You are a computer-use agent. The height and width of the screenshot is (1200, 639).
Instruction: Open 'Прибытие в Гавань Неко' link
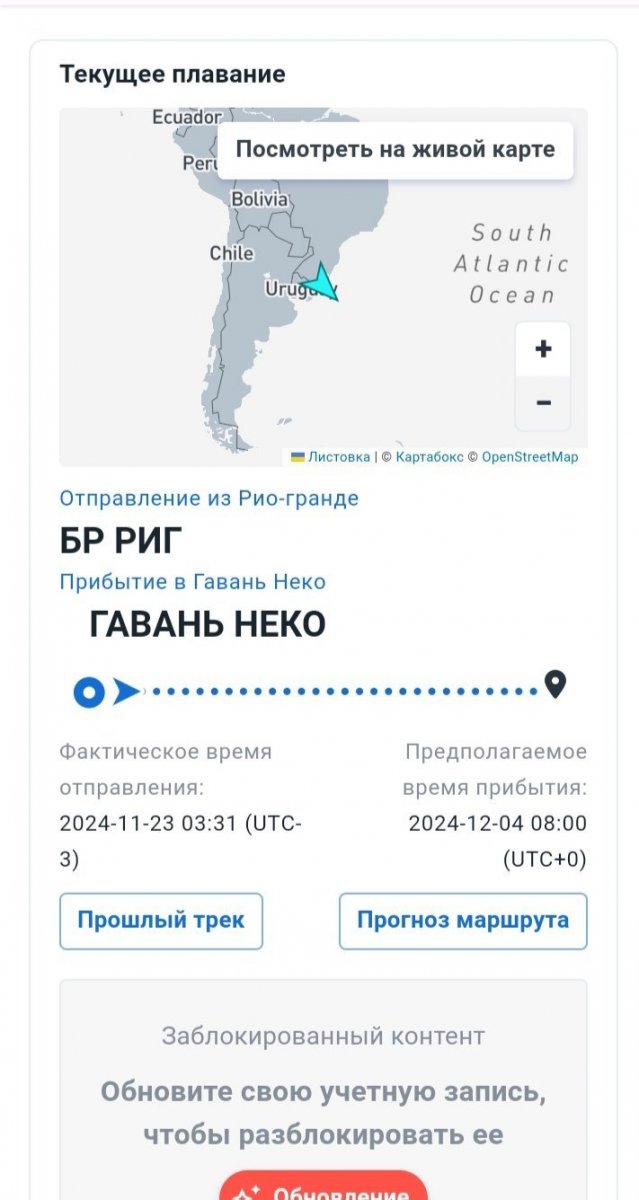click(192, 582)
